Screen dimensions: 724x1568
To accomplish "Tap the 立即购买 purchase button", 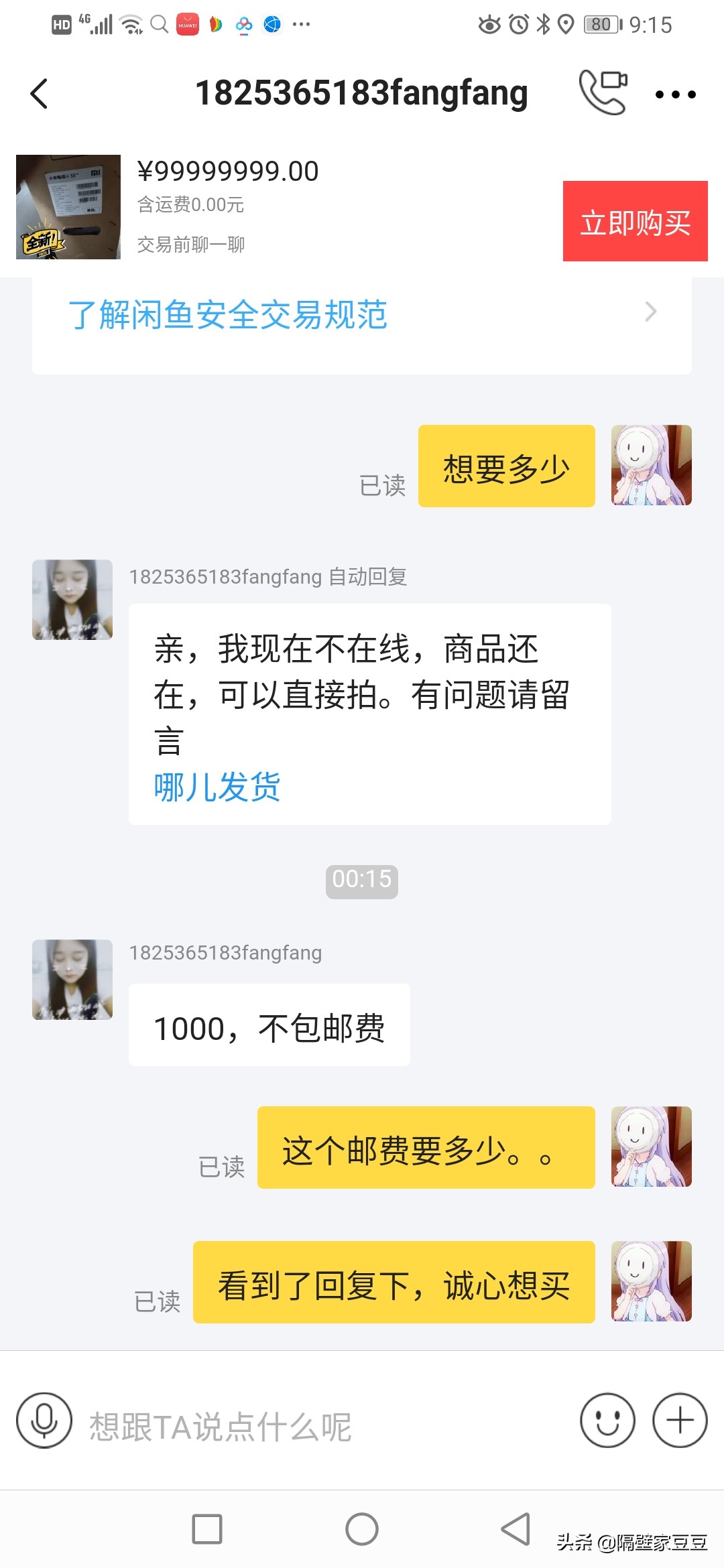I will click(634, 221).
